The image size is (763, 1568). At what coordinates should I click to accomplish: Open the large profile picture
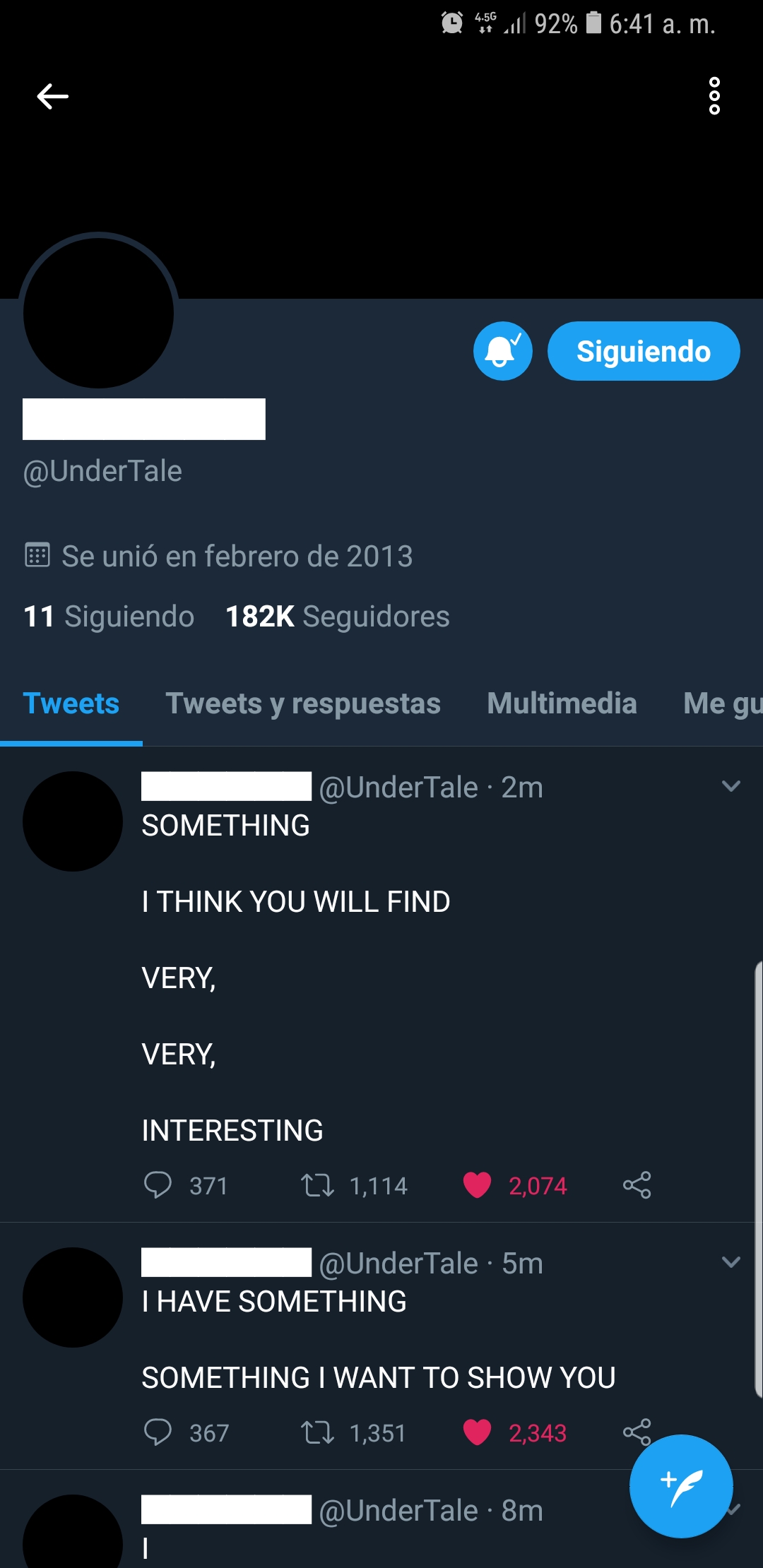click(98, 312)
